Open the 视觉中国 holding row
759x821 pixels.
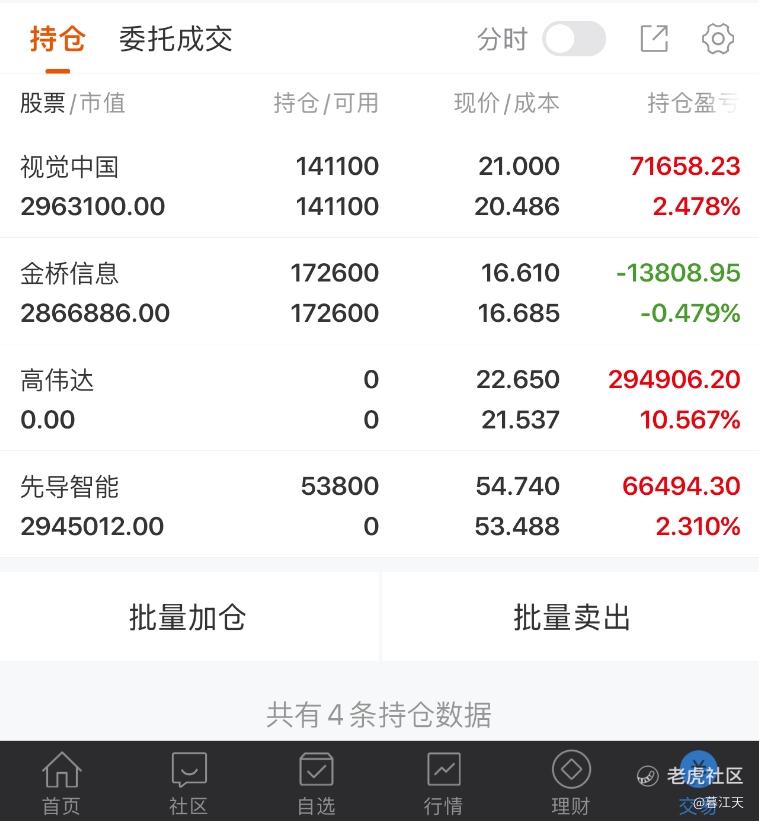coord(379,186)
